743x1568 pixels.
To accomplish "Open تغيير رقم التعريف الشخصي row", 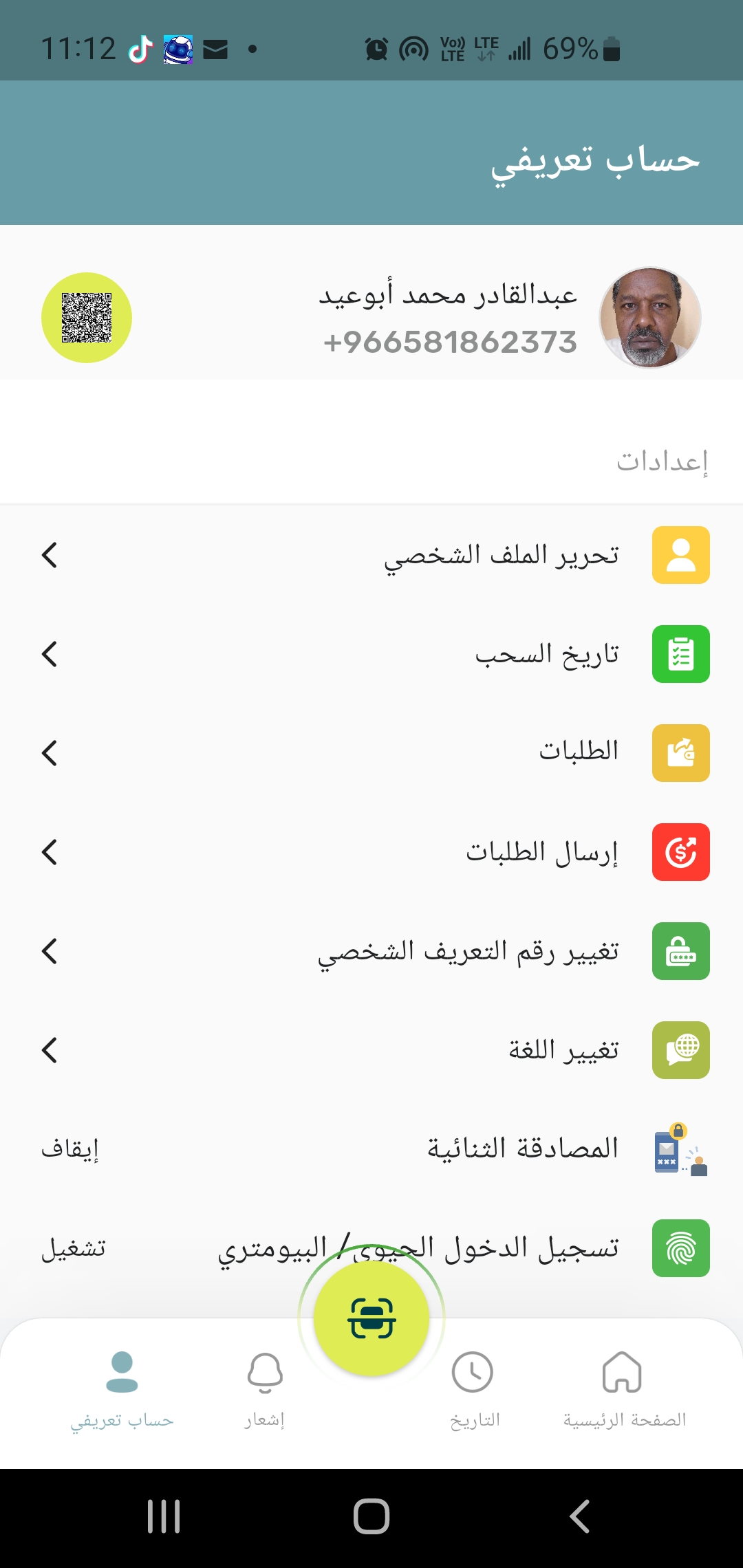I will [371, 951].
